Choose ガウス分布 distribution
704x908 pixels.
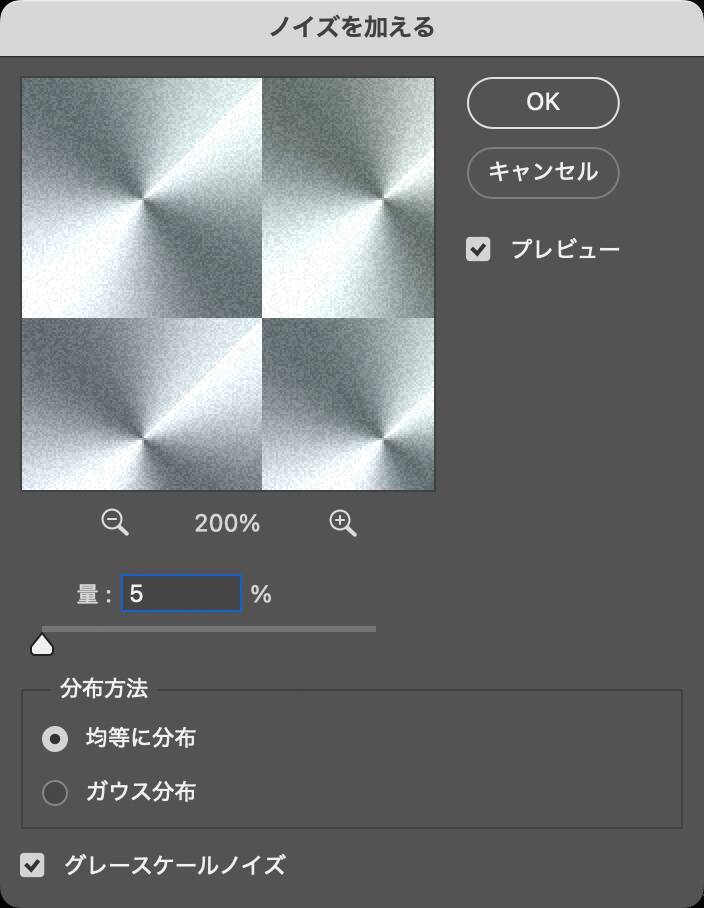[x=55, y=793]
